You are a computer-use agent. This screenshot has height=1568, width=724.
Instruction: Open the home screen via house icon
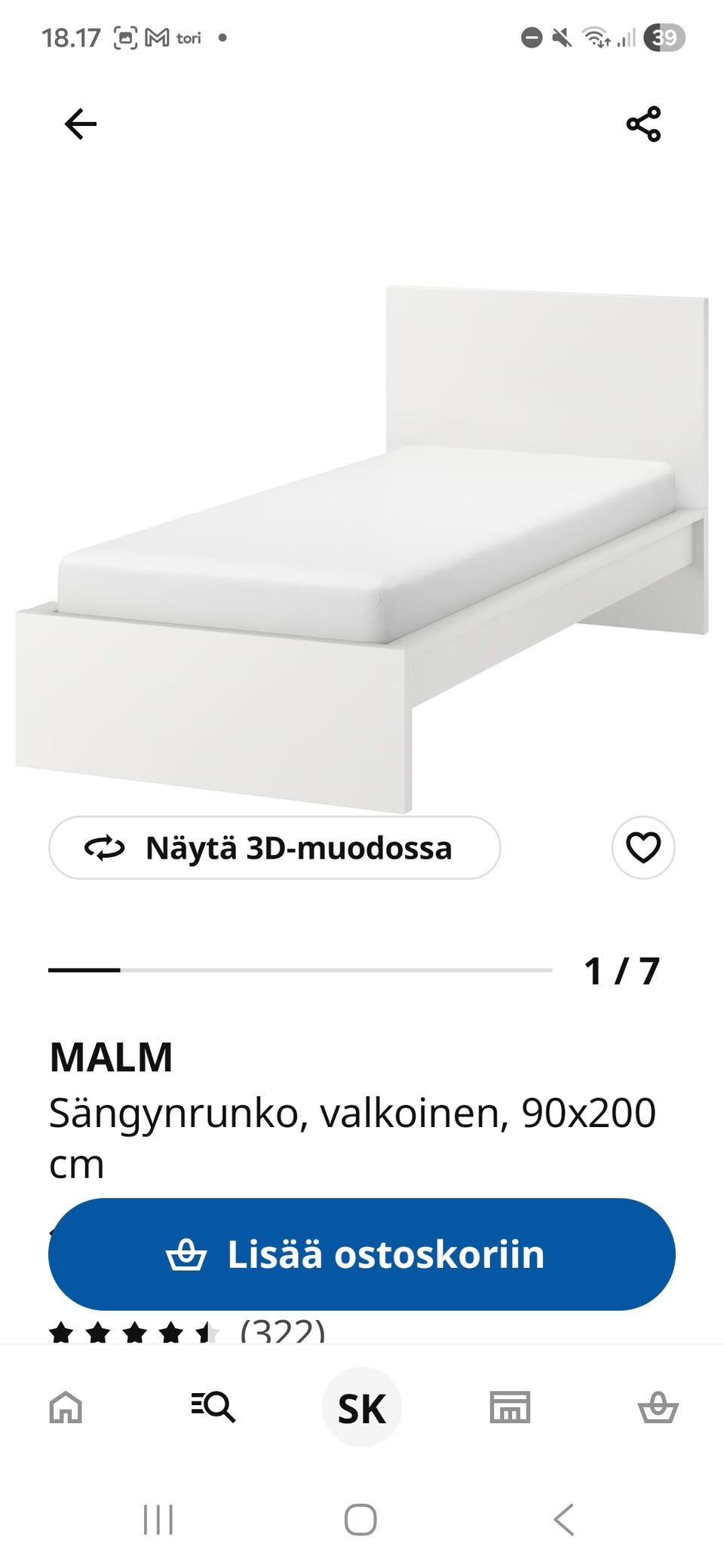click(x=66, y=1407)
